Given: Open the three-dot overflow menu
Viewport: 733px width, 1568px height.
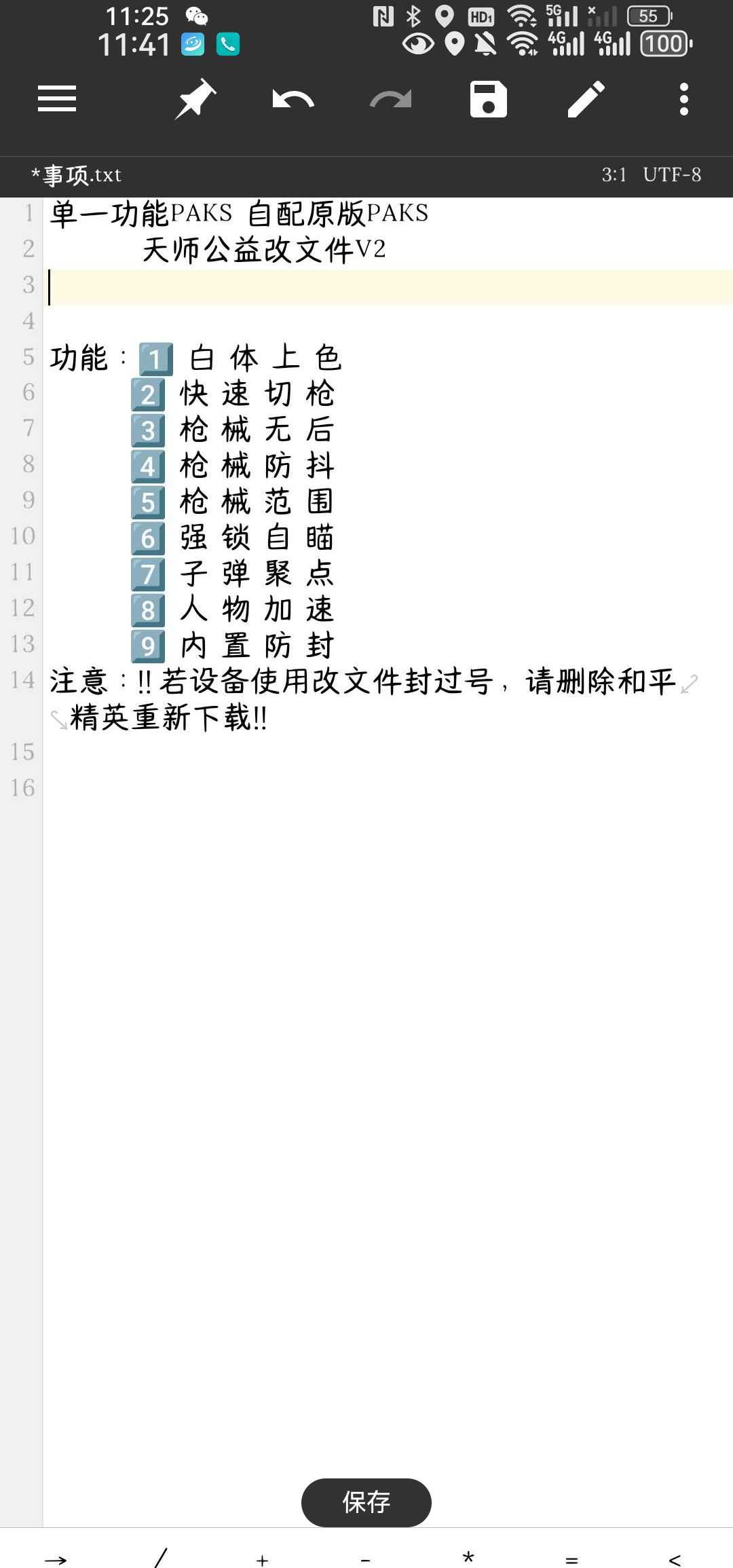Looking at the screenshot, I should [x=684, y=99].
